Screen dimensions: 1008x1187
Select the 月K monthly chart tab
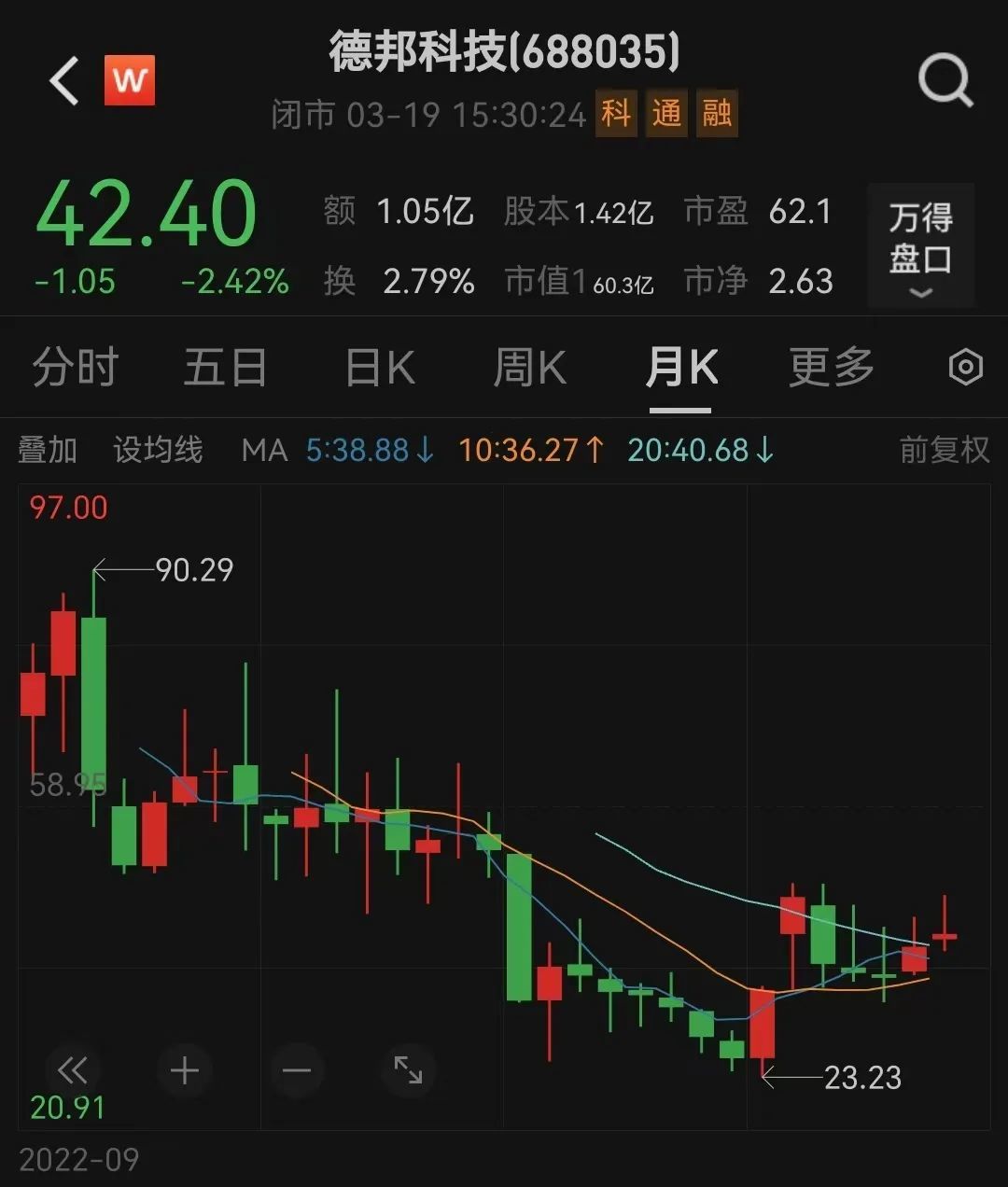click(681, 367)
